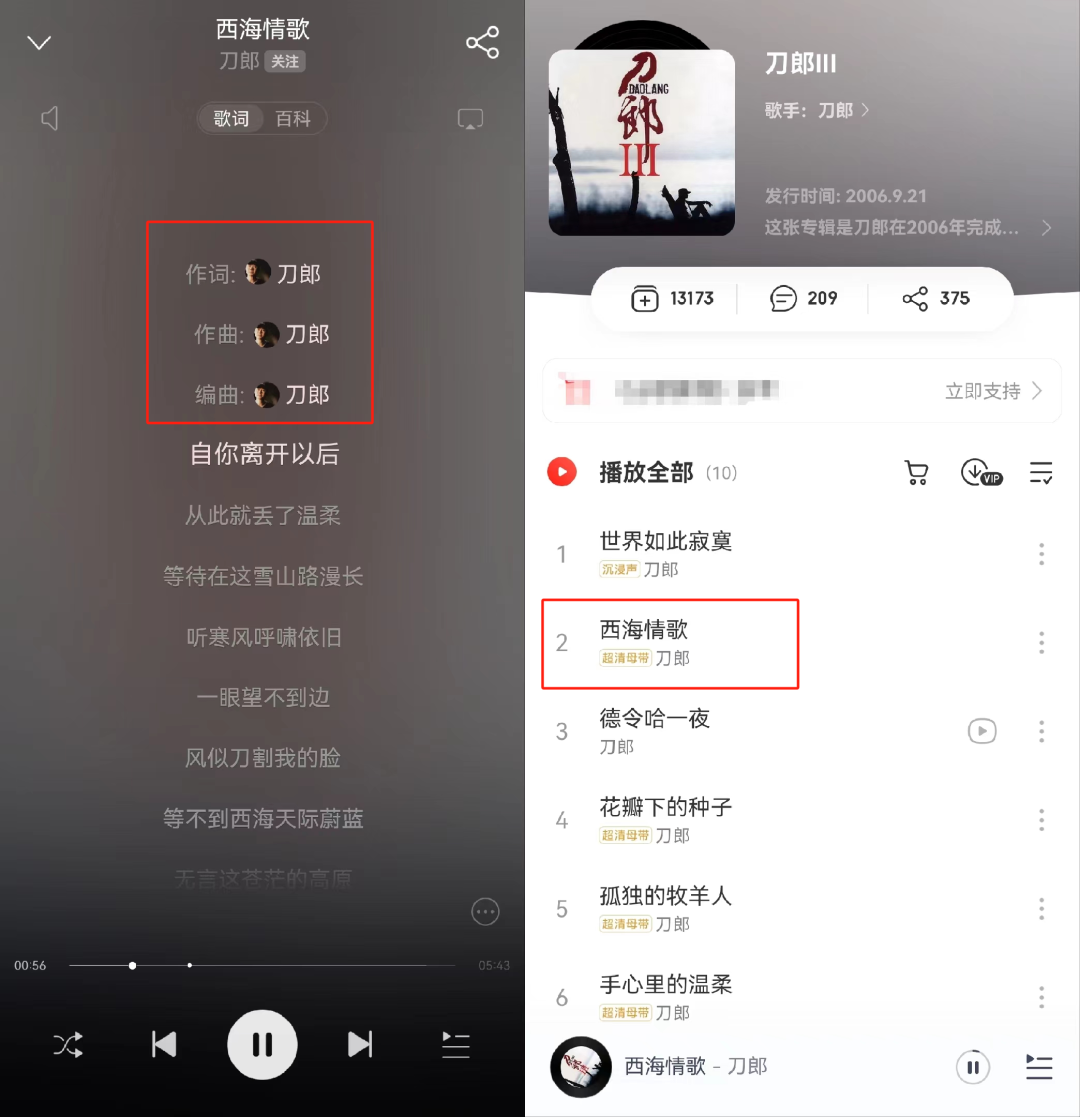Download all songs with the VIP download icon
The height and width of the screenshot is (1117, 1080).
point(980,472)
